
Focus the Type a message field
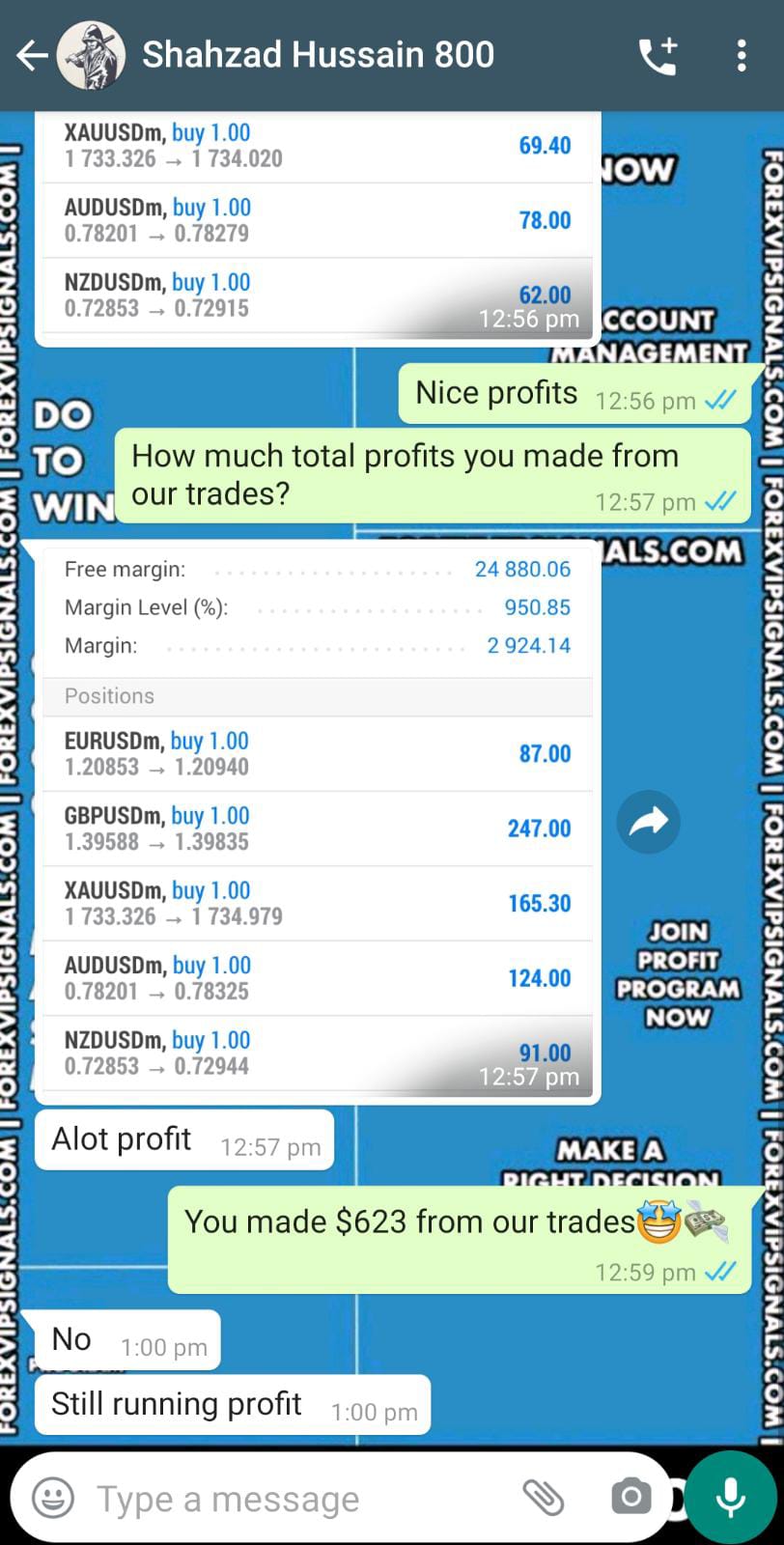click(x=290, y=1499)
